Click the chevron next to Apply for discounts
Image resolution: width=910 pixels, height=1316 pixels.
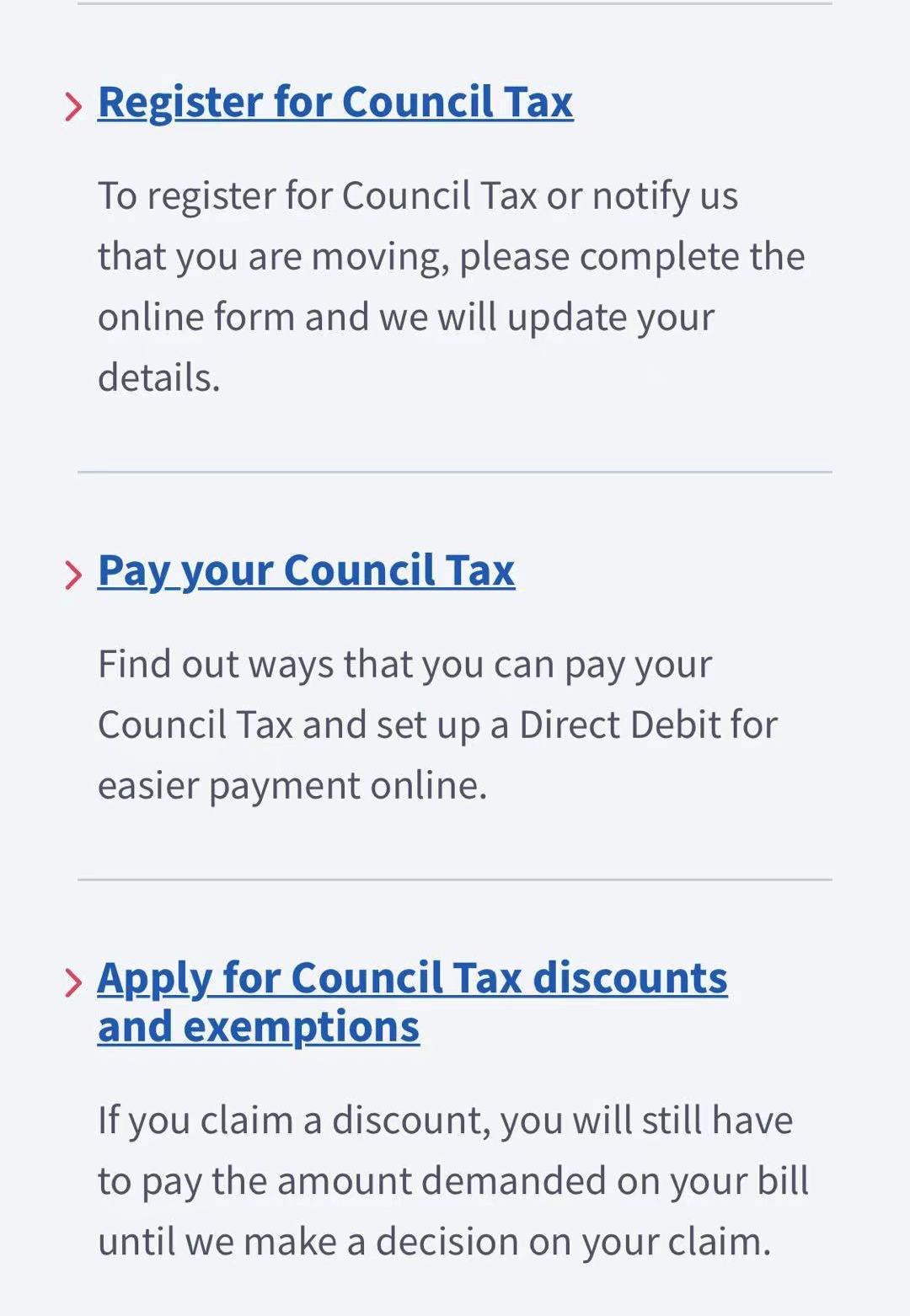(x=72, y=979)
